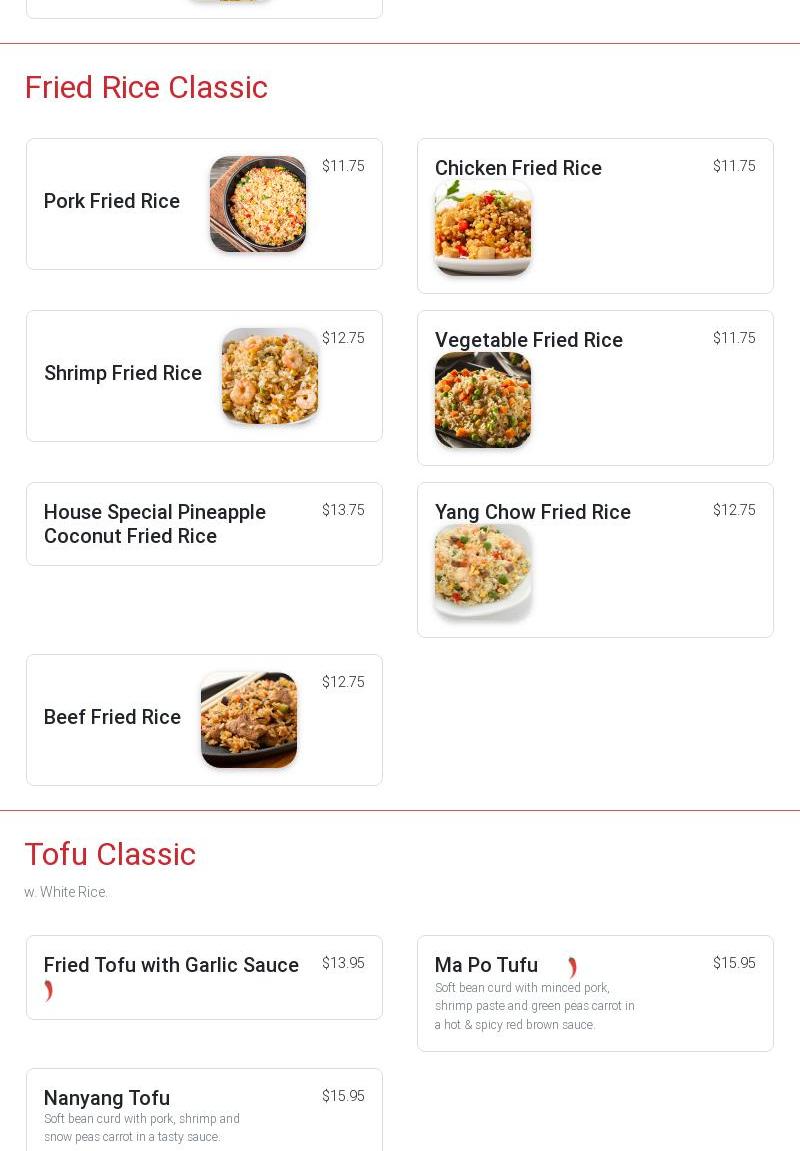800x1151 pixels.
Task: View the Nanyang Tofu item
Action: 107,1099
